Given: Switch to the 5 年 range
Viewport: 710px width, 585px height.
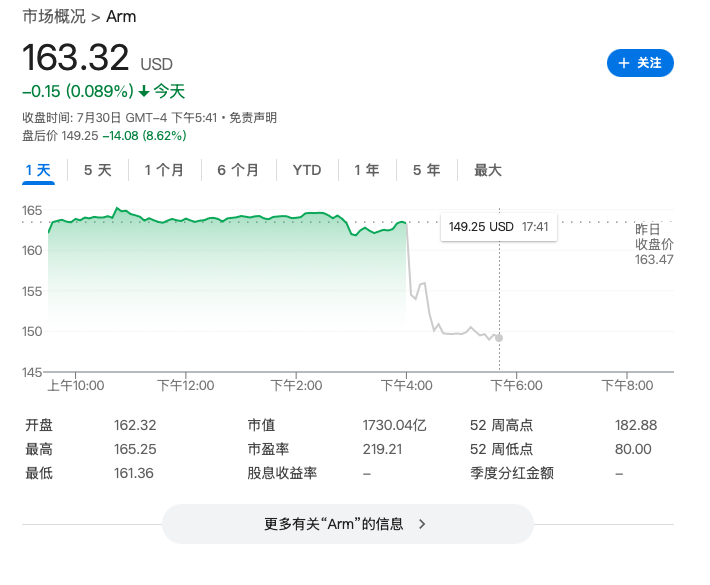Looking at the screenshot, I should (426, 170).
